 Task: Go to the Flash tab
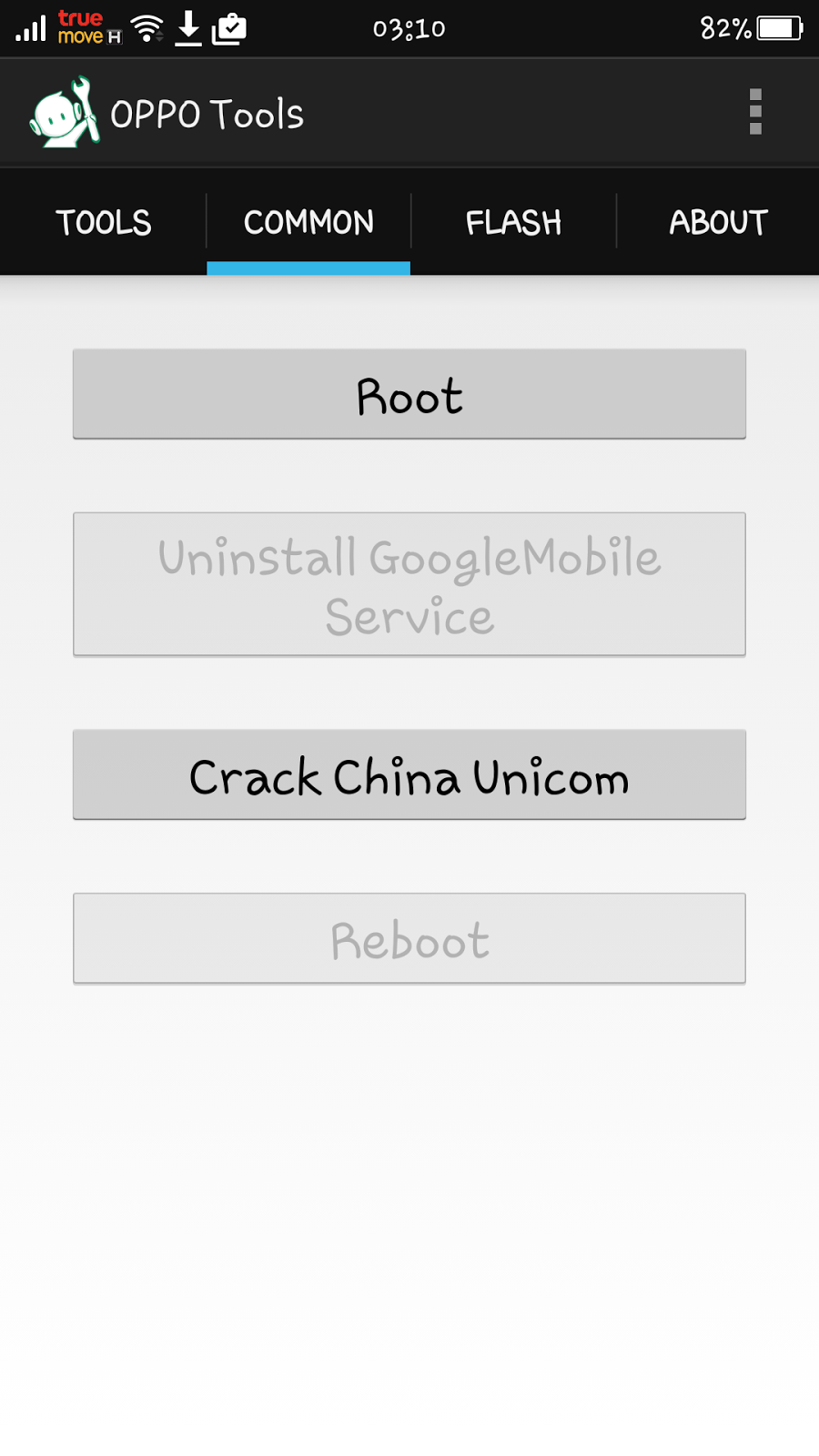tap(513, 223)
